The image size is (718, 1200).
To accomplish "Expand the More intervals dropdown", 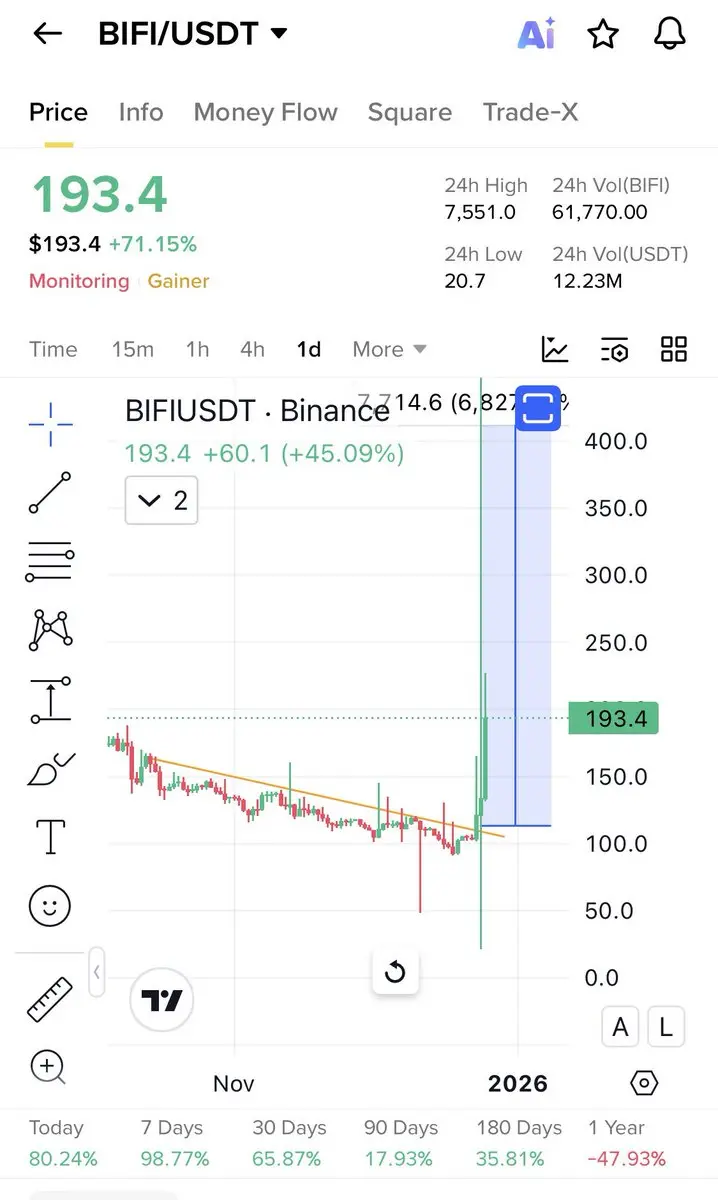I will point(389,349).
